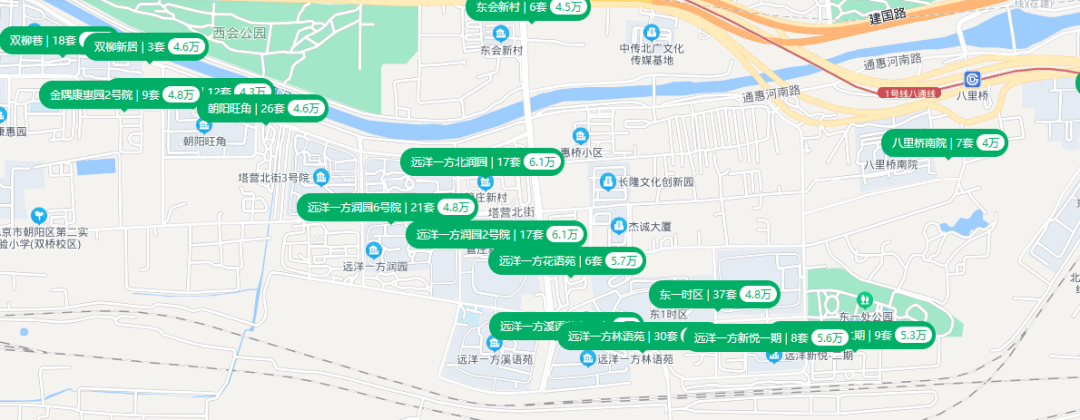Open the 东一时区 37套 marker
Viewport: 1080px width, 420px height.
coord(713,295)
